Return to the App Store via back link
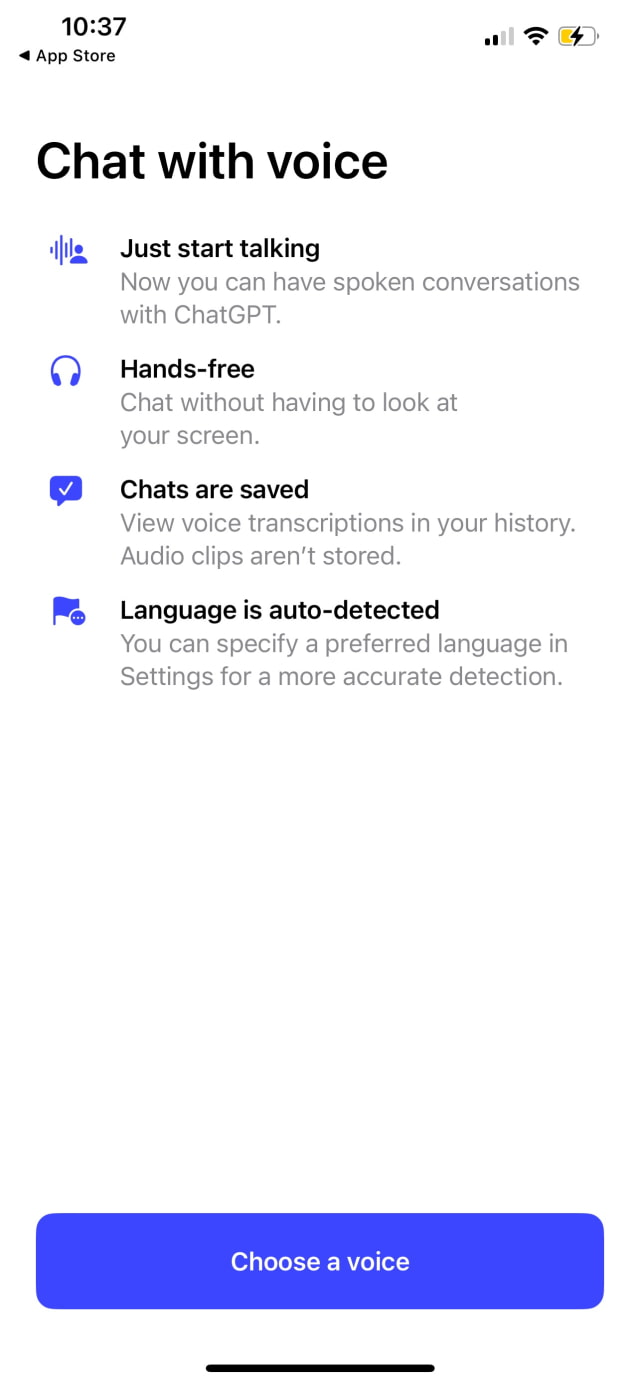640x1384 pixels. coord(67,56)
